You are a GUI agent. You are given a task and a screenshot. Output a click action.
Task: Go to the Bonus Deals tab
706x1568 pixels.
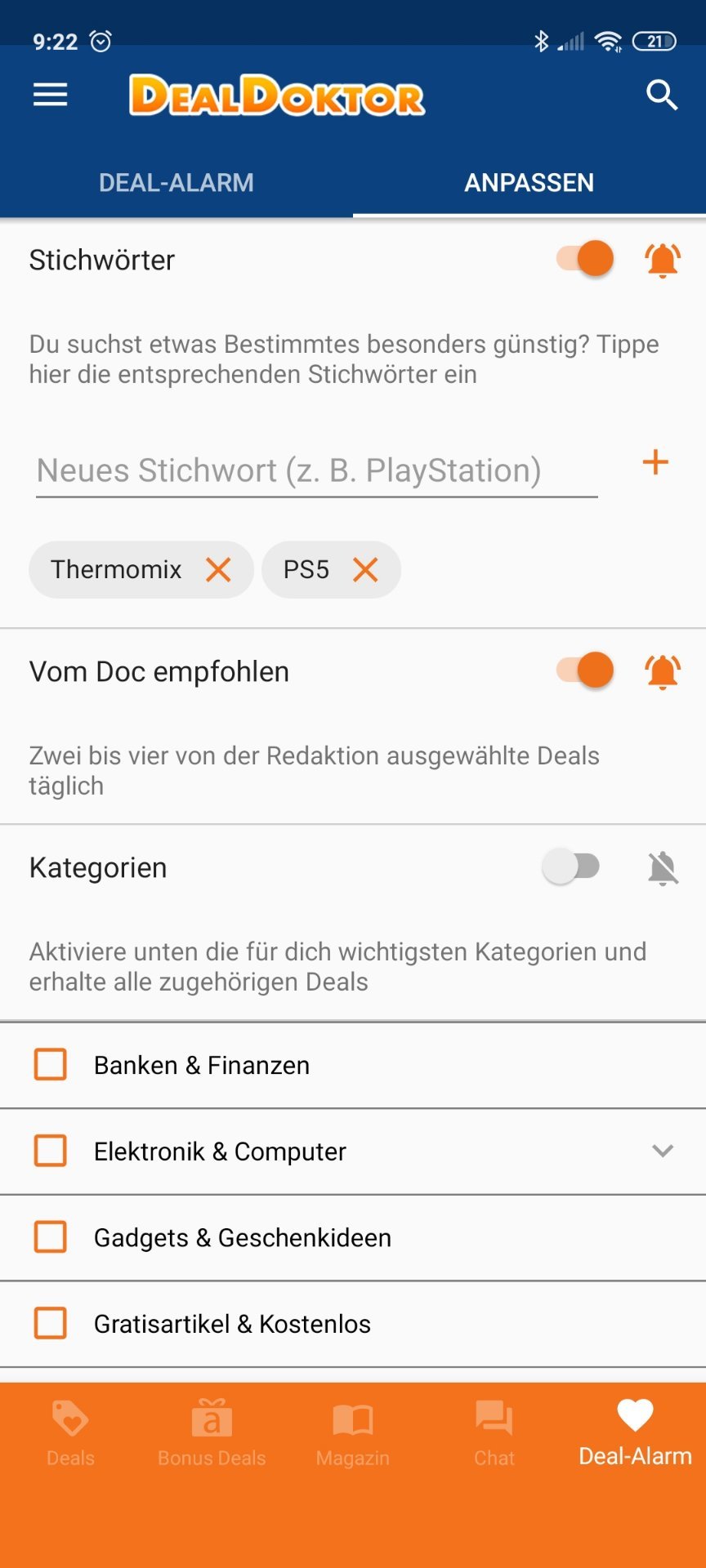[x=212, y=1432]
